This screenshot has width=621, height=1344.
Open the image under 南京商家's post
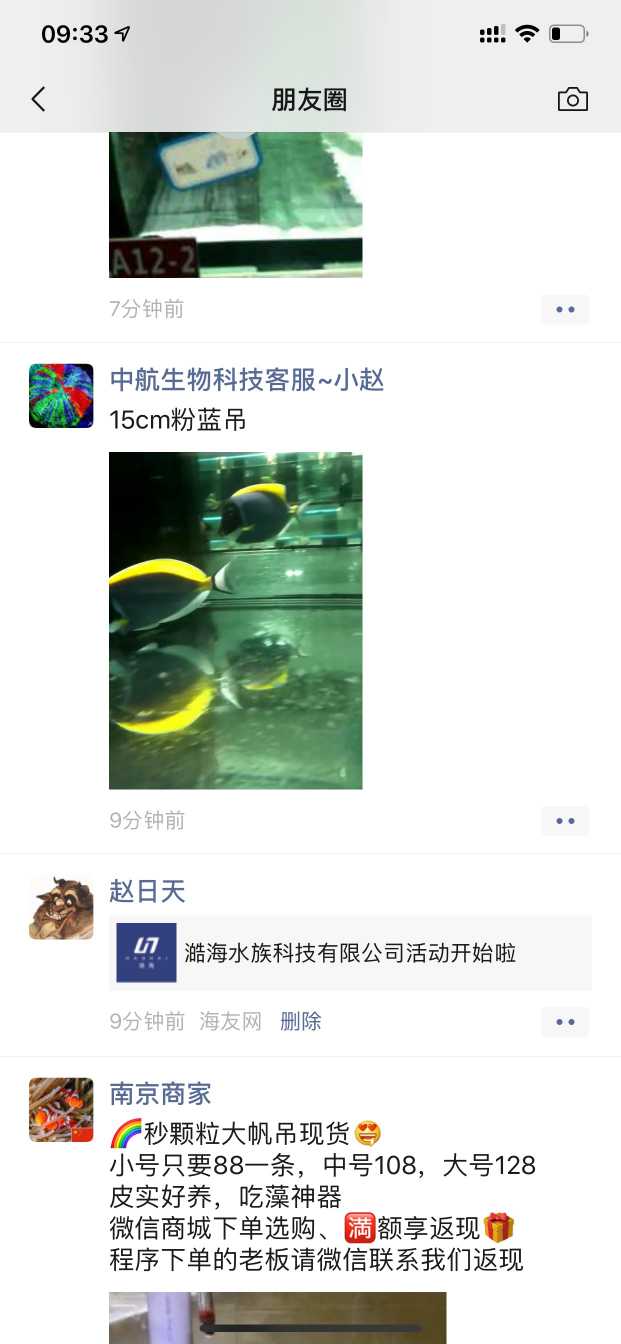click(277, 1318)
